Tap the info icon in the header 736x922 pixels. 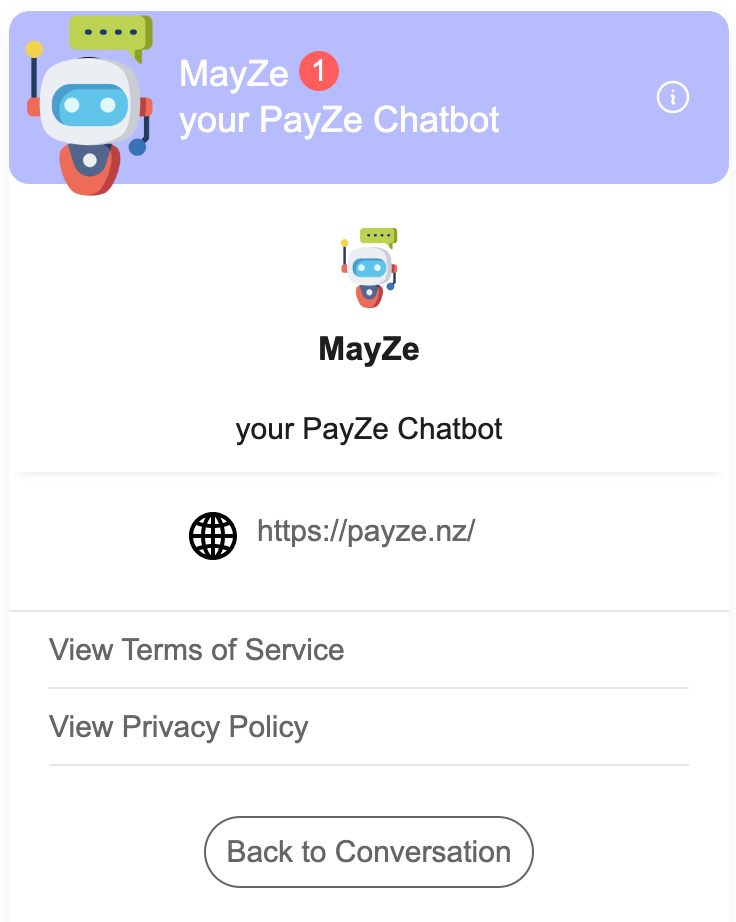pyautogui.click(x=673, y=97)
